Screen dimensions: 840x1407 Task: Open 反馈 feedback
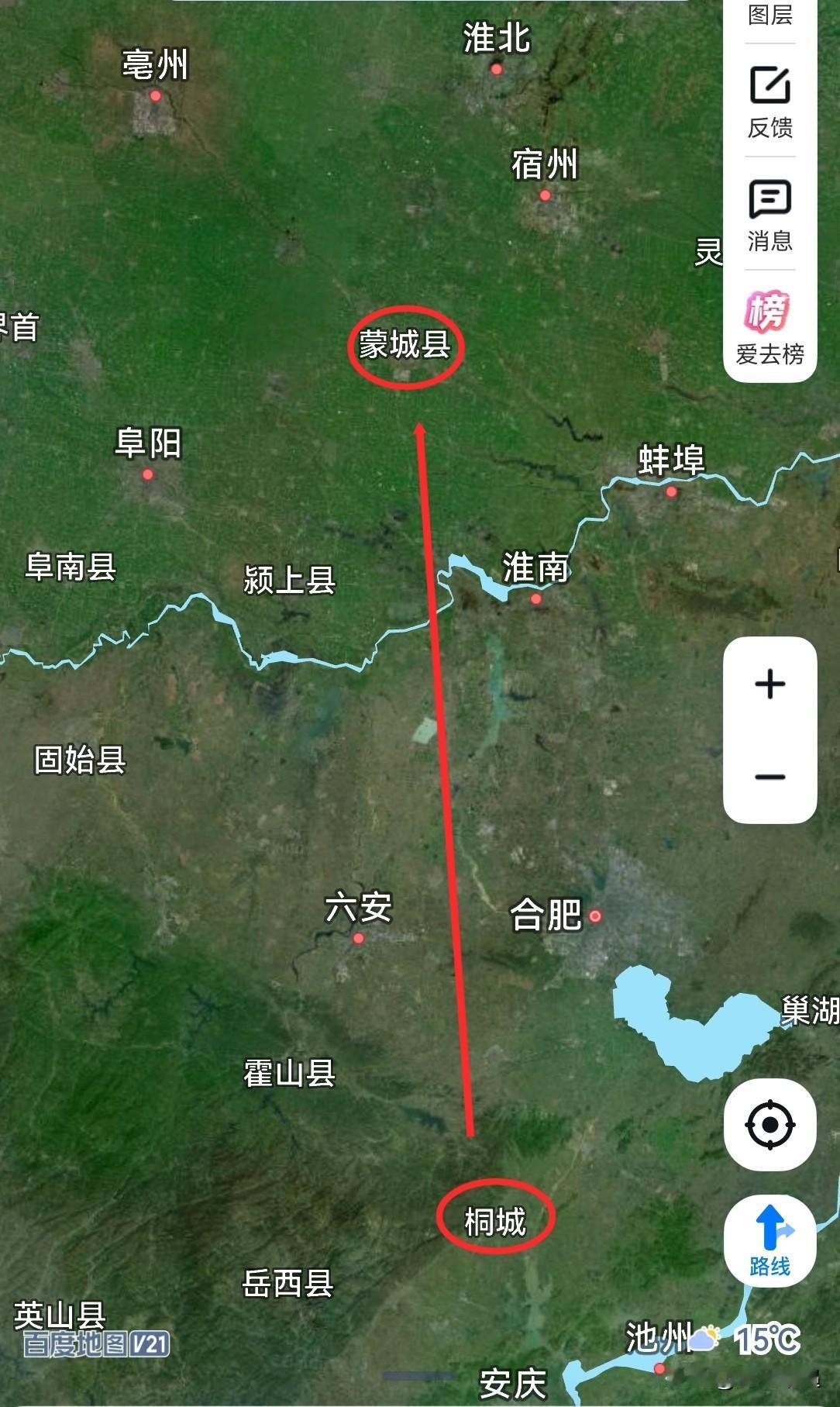[769, 102]
